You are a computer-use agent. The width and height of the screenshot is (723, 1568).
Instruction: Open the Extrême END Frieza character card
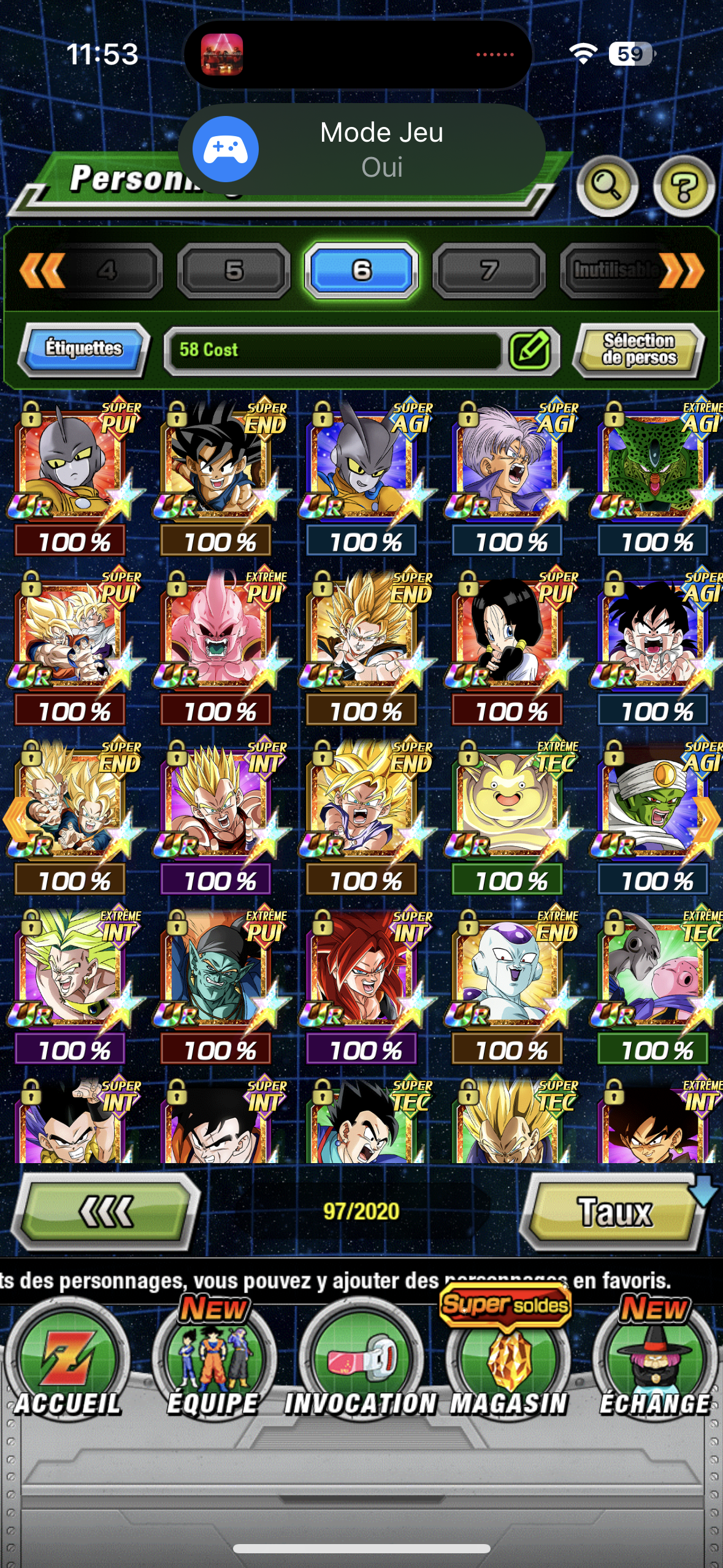[x=510, y=975]
